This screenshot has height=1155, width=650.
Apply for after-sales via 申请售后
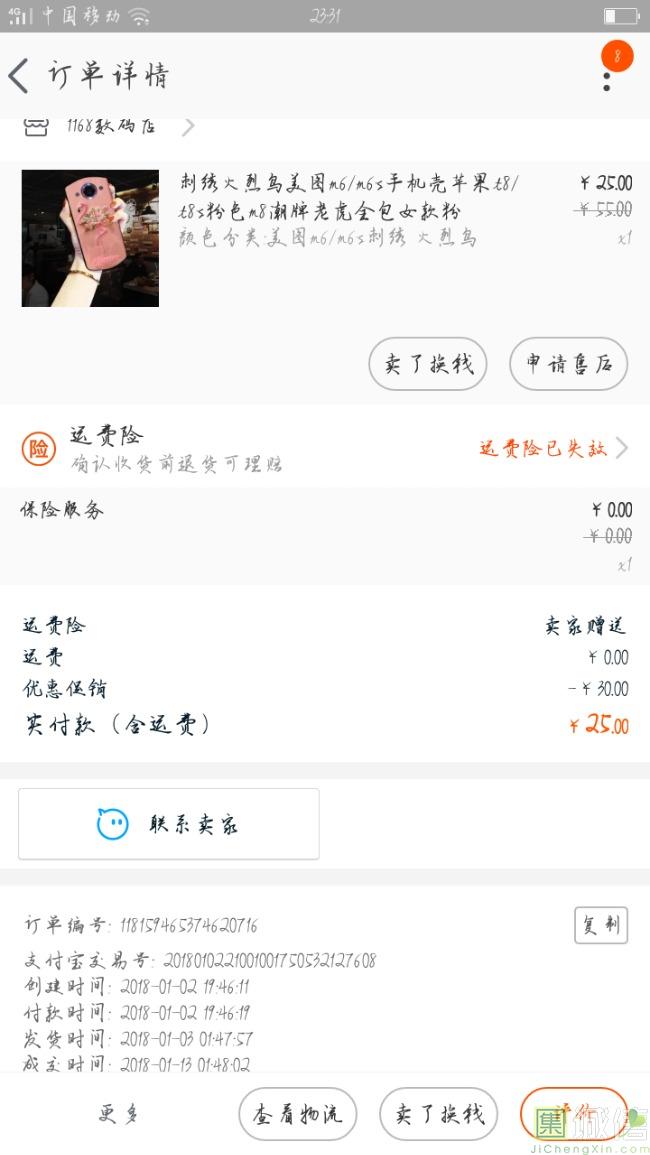click(568, 364)
